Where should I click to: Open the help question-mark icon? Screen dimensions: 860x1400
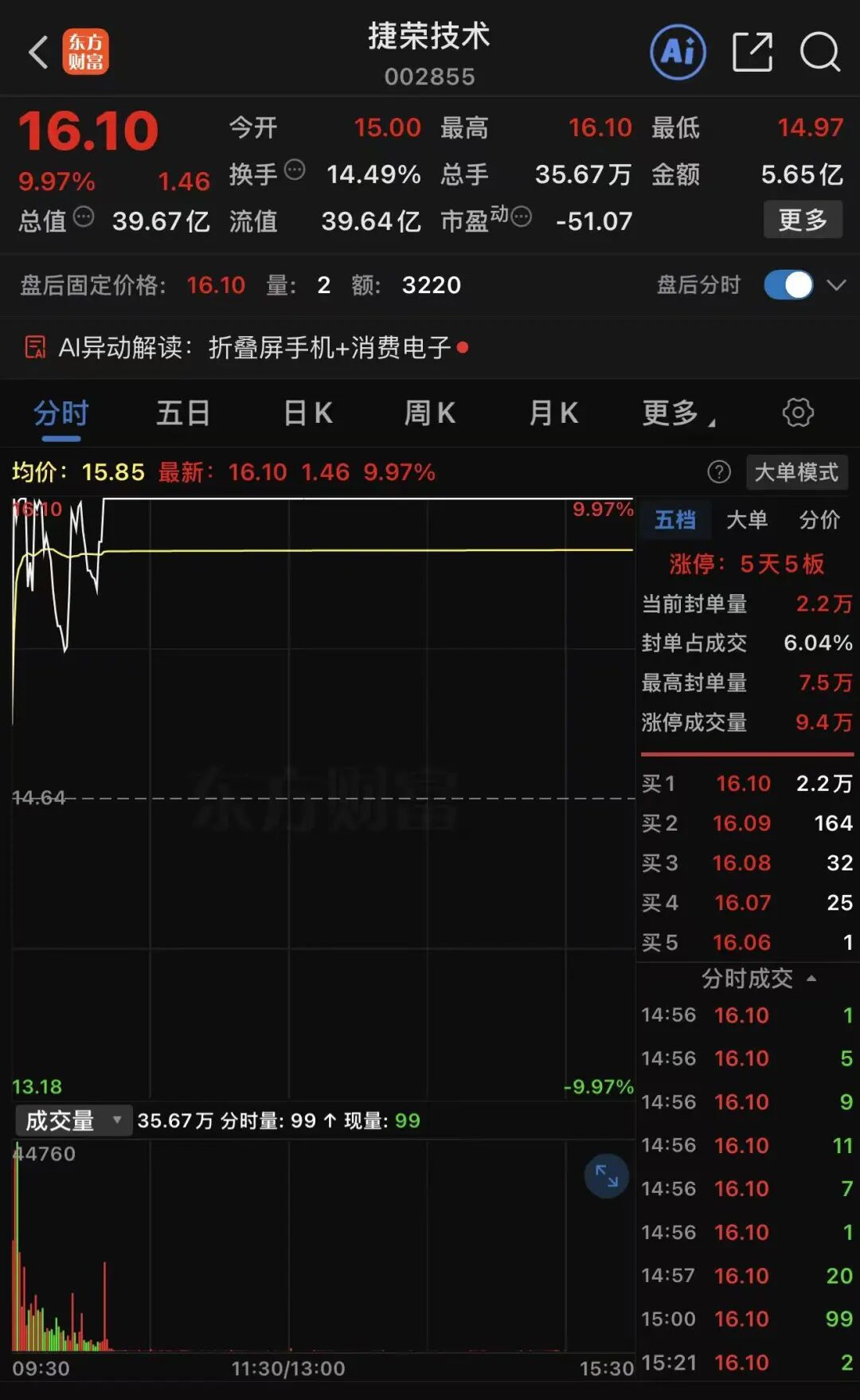click(719, 472)
